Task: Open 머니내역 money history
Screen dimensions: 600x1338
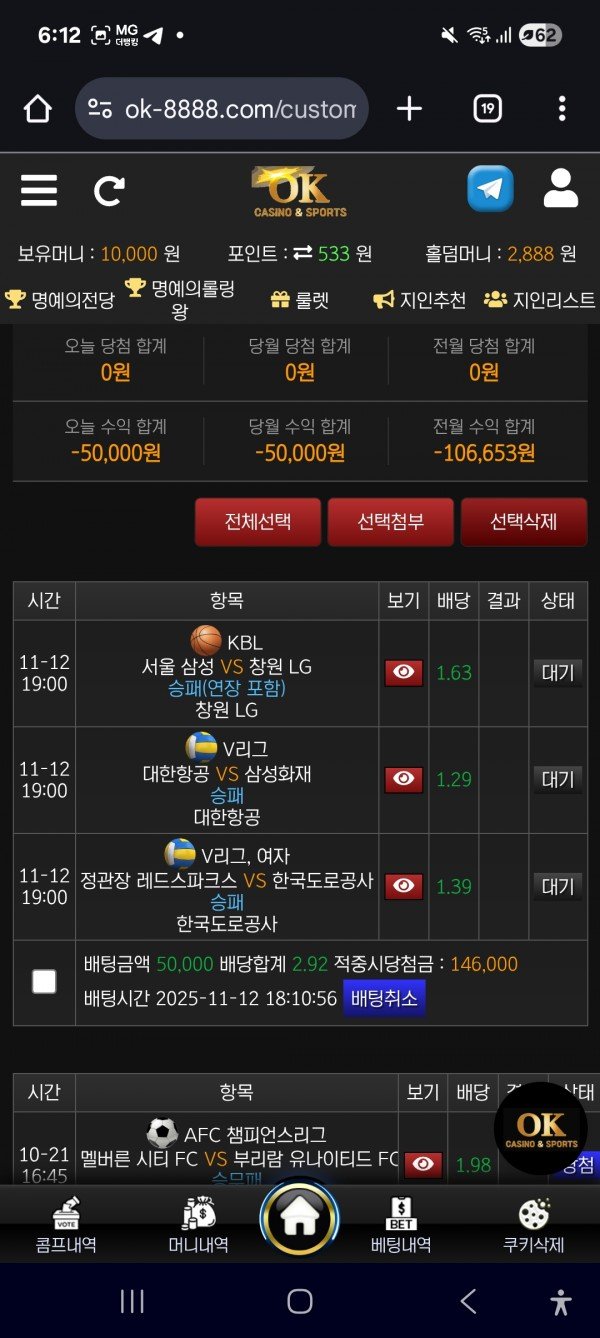Action: 198,1225
